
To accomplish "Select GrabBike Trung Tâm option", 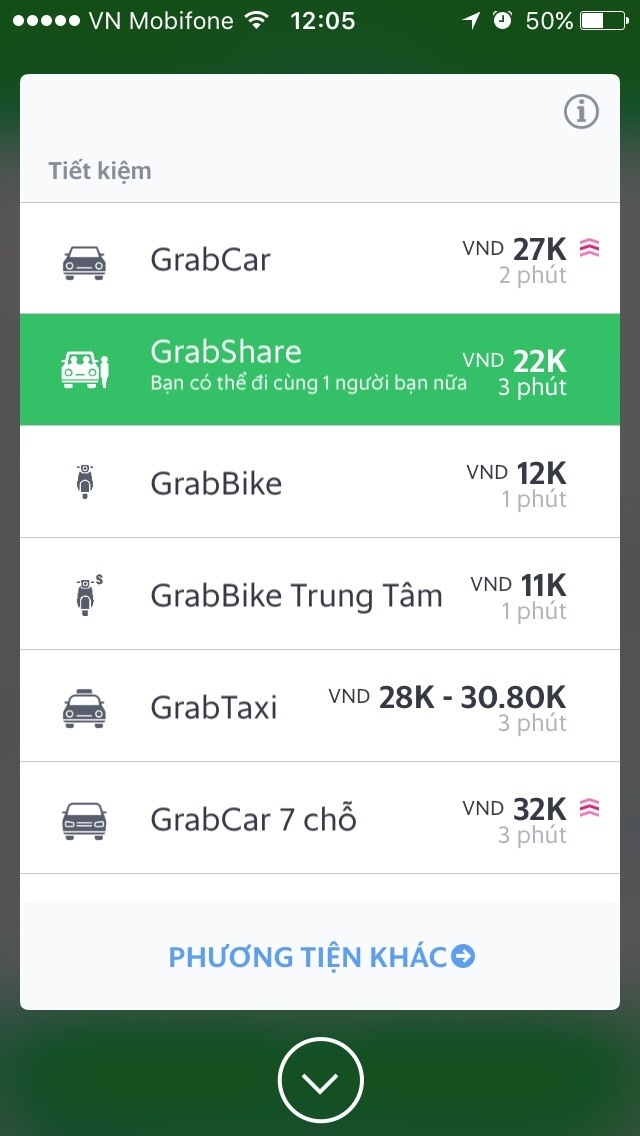I will [320, 595].
